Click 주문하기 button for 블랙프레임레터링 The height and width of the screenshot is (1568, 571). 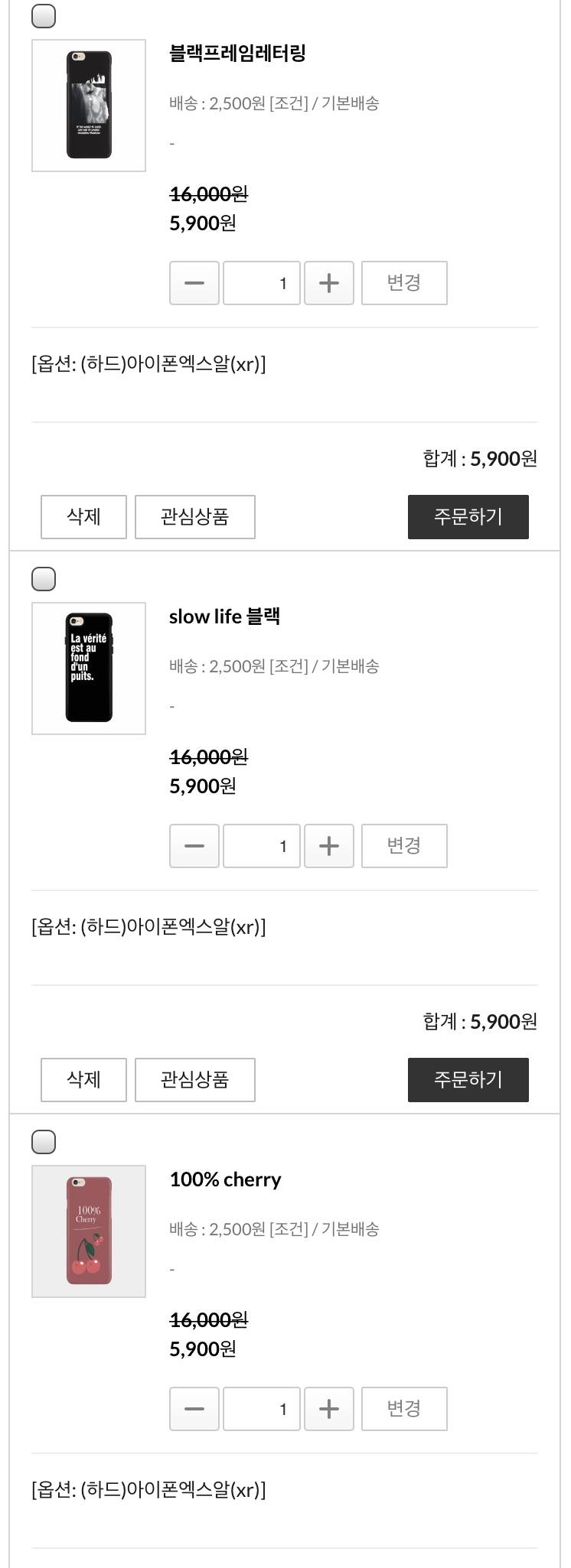tap(467, 516)
